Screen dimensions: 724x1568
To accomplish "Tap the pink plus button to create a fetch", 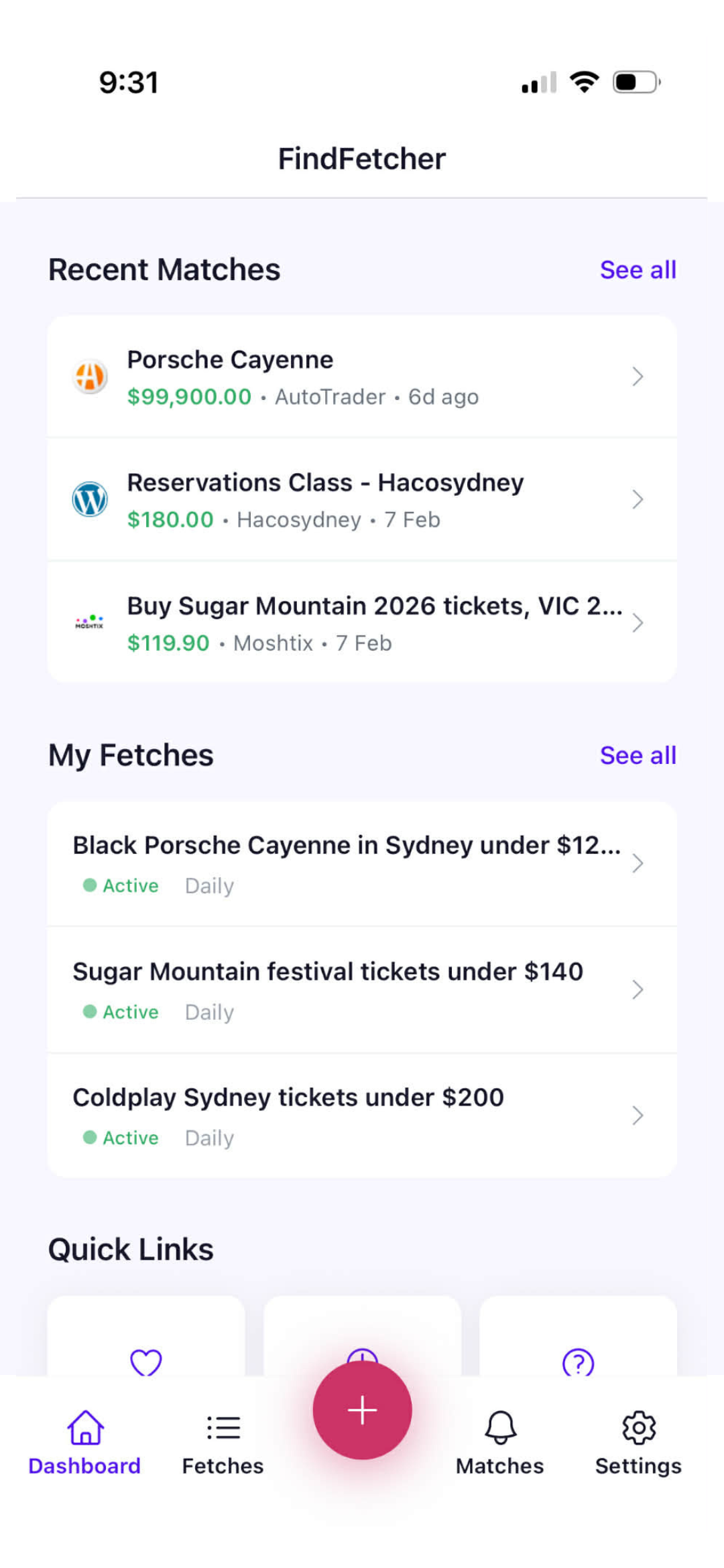I will click(362, 1409).
